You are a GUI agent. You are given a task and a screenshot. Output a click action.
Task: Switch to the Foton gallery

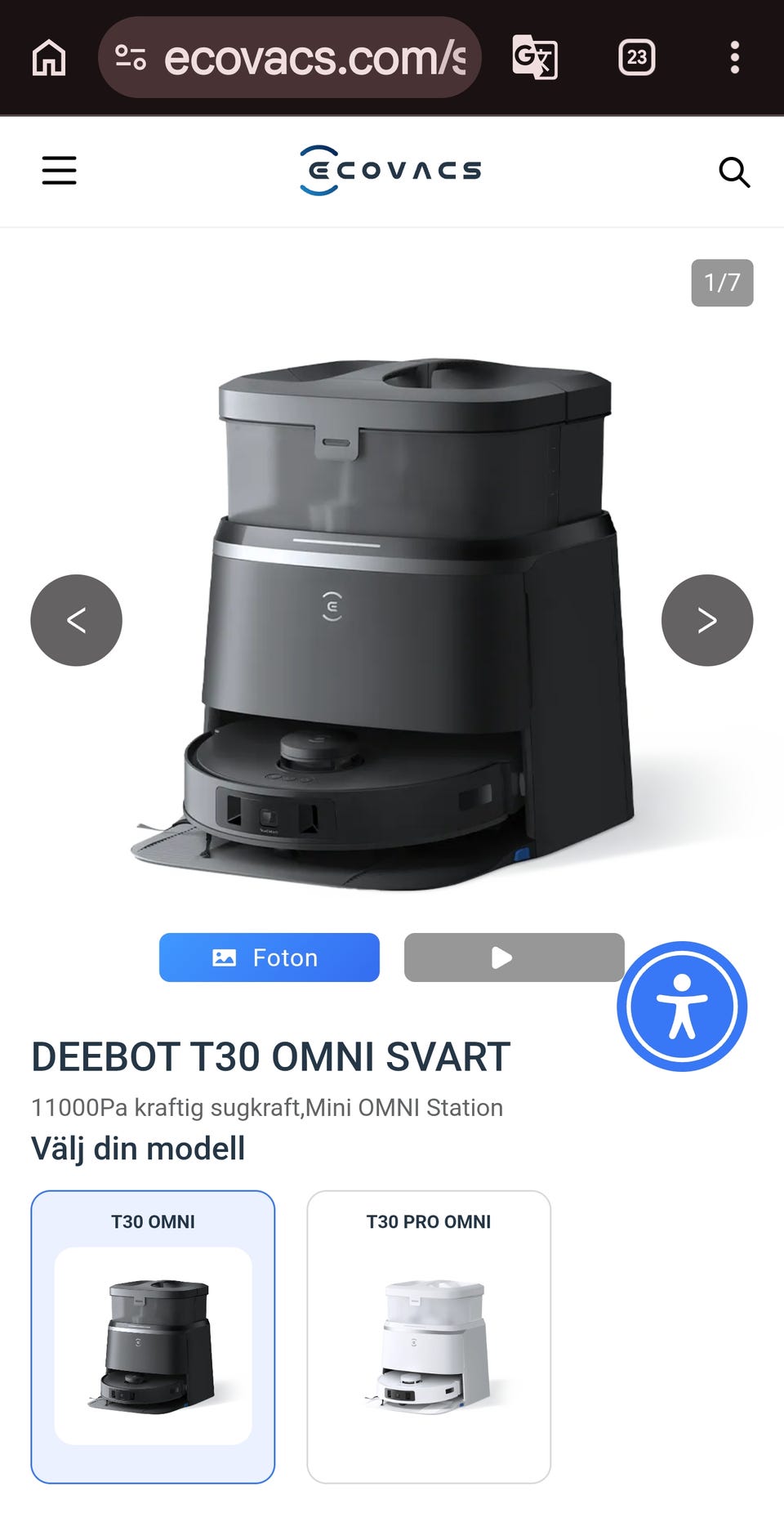tap(269, 957)
